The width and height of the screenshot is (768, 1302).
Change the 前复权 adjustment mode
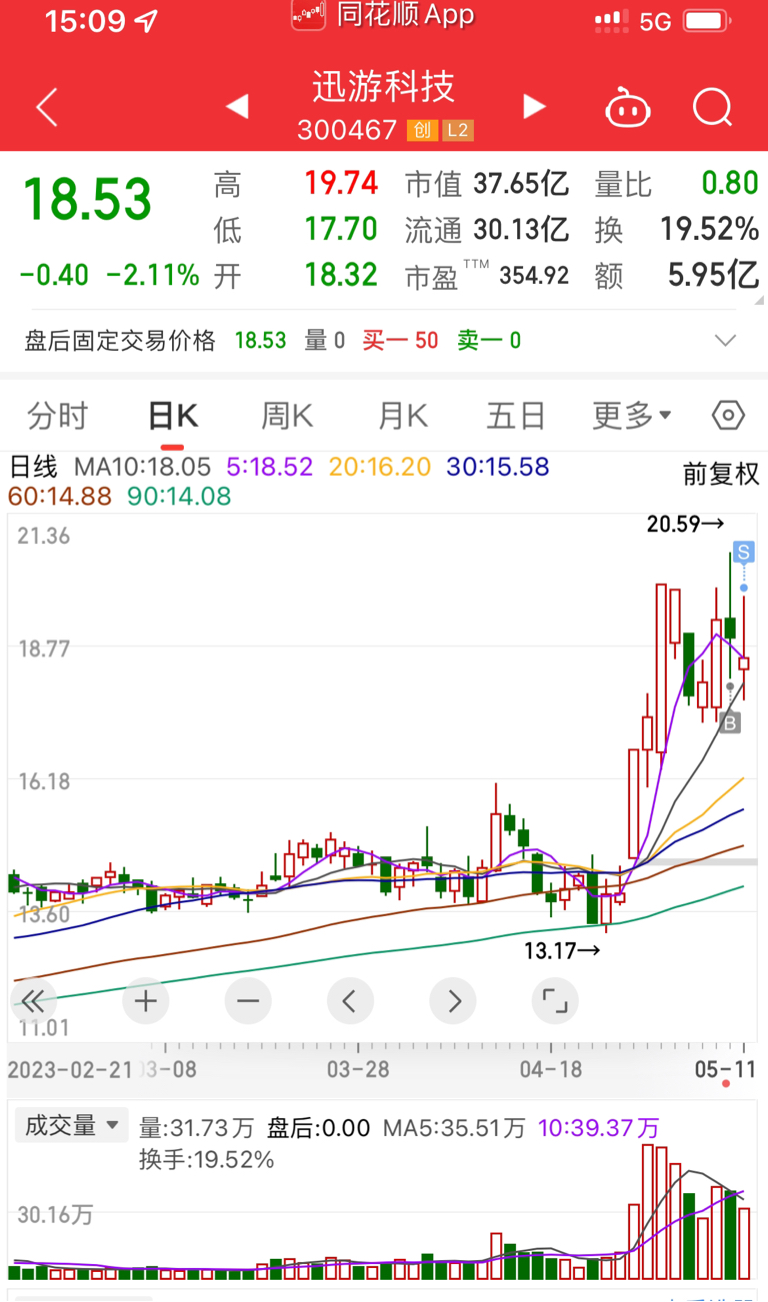[x=721, y=474]
